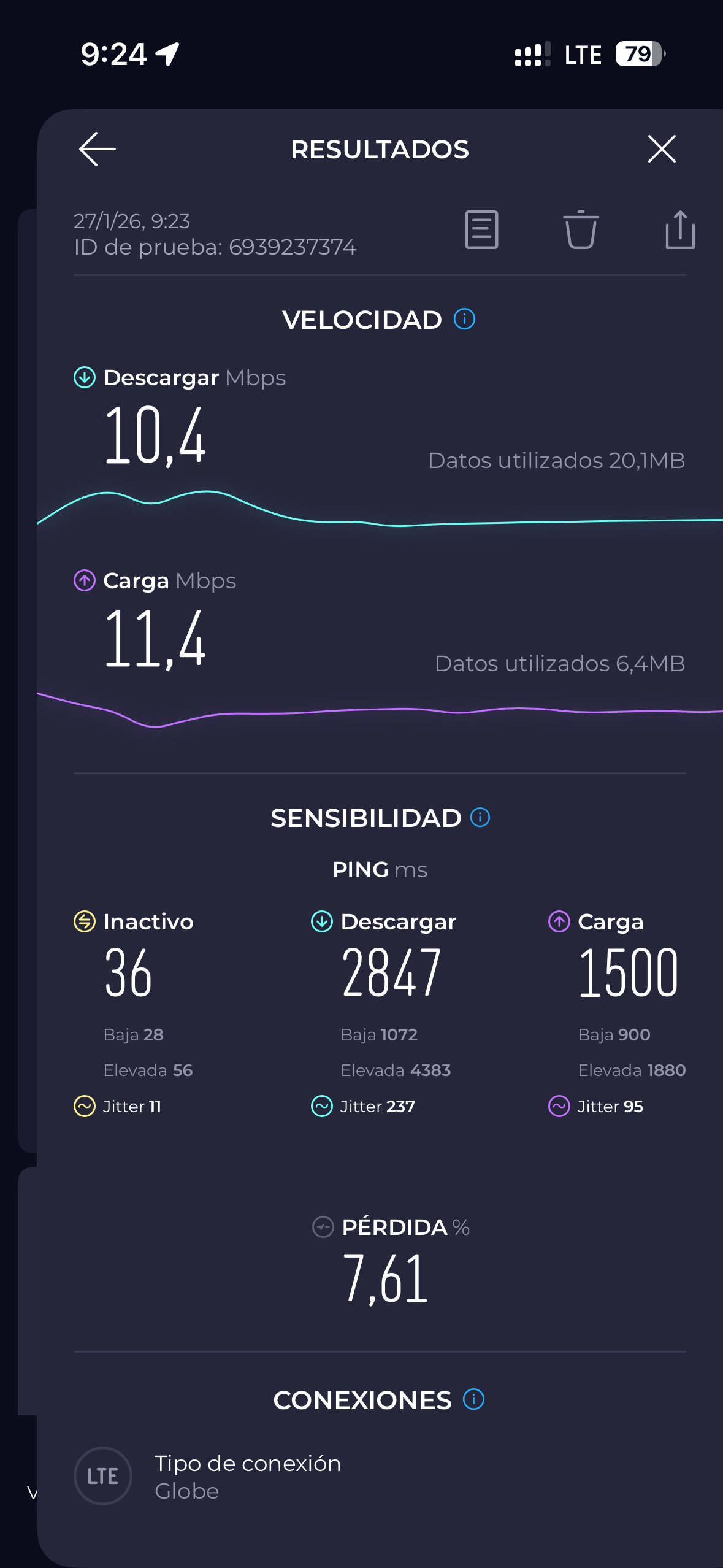Show info about Conexiones
Viewport: 723px width, 1568px height.
tap(473, 1399)
